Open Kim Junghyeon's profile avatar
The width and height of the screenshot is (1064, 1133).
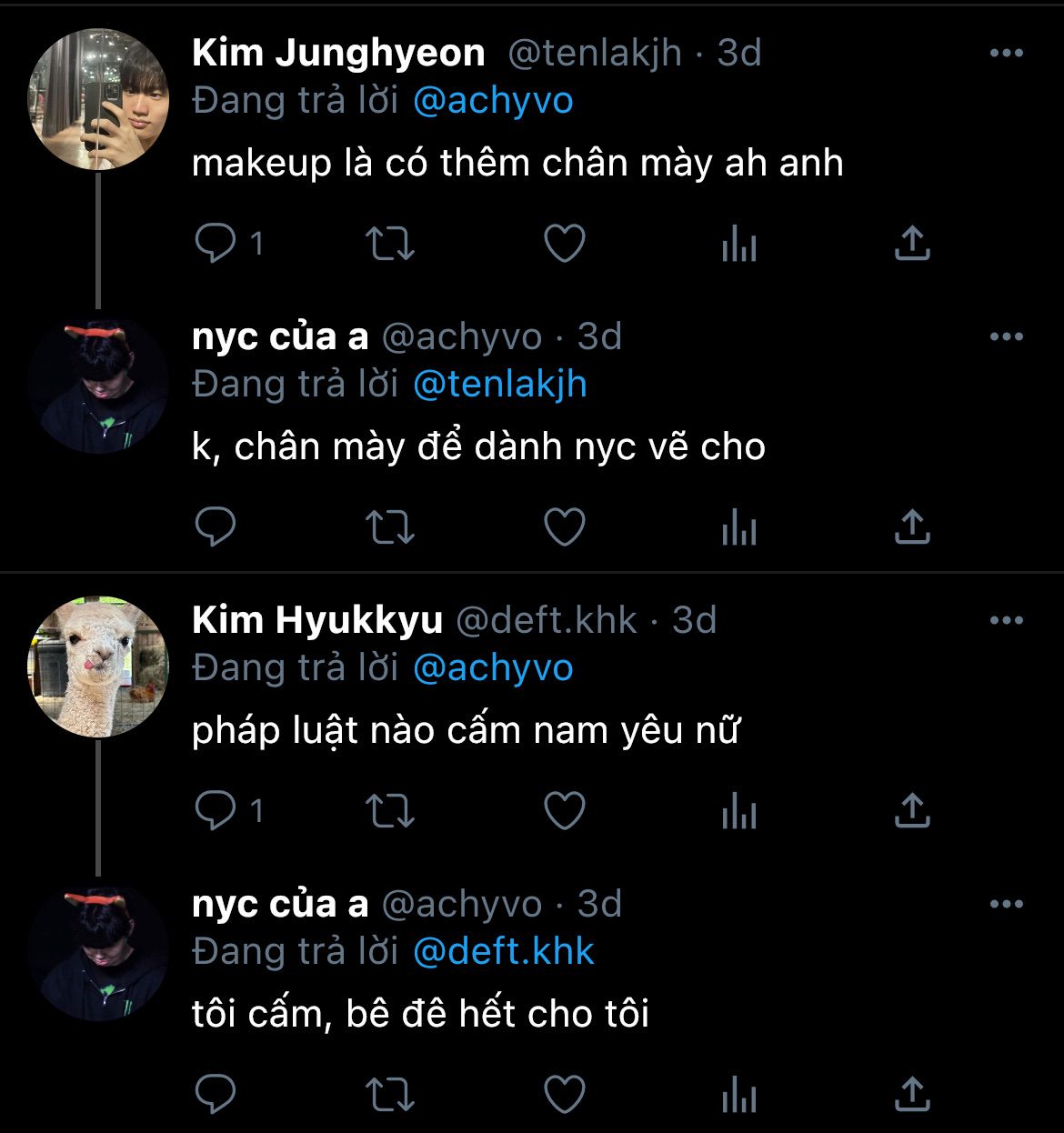tap(99, 99)
